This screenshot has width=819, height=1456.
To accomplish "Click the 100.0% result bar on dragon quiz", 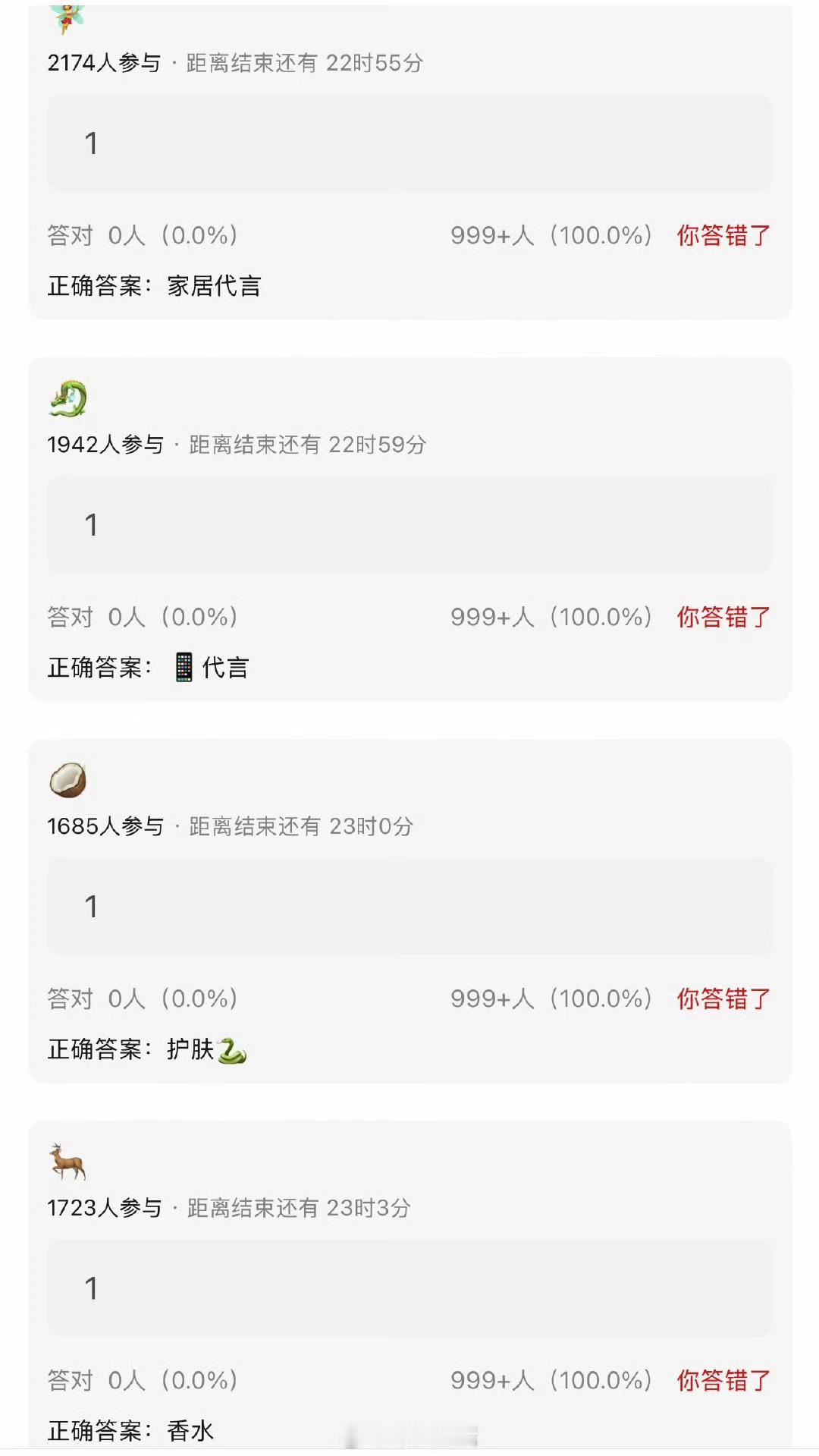I will pos(552,618).
